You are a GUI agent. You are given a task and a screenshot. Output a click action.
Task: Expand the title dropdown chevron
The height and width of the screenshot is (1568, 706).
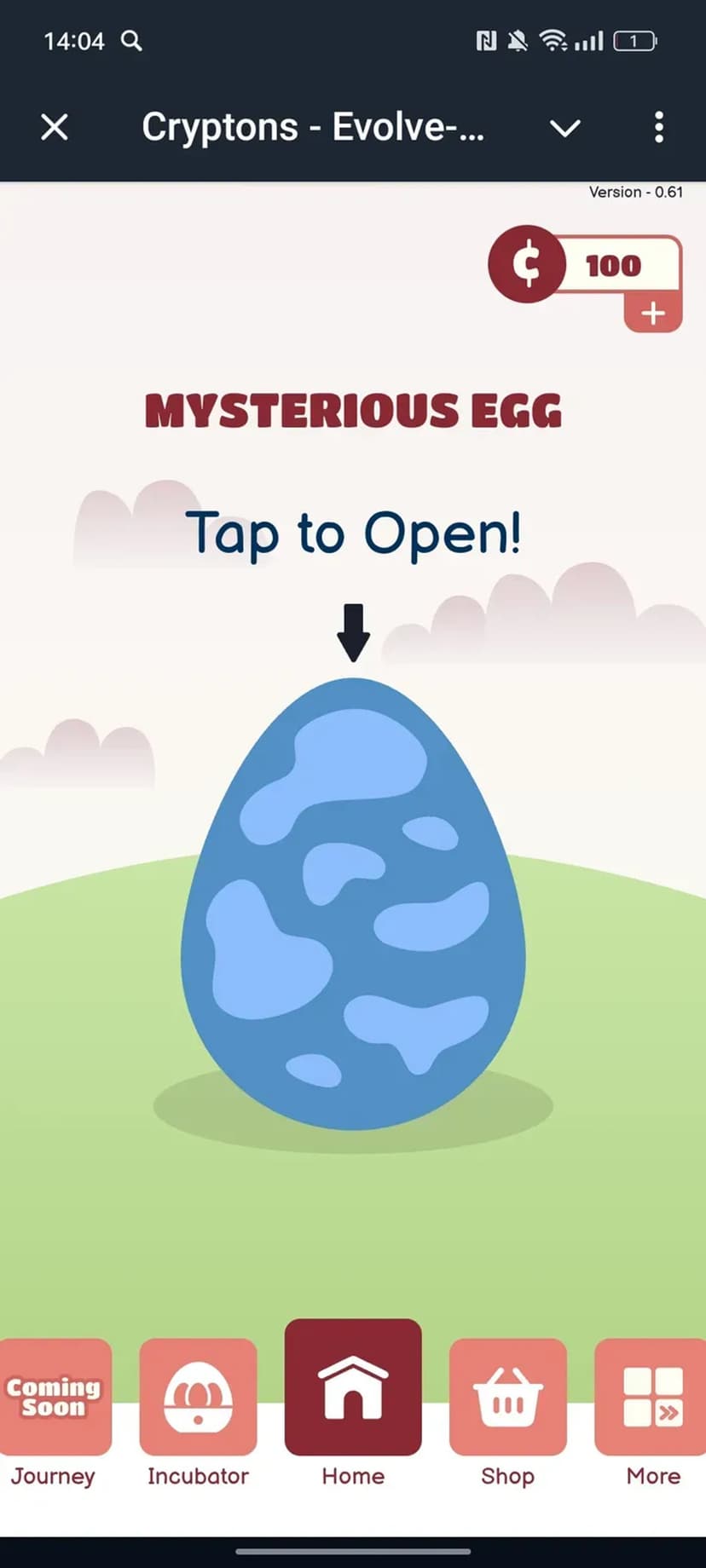click(564, 128)
